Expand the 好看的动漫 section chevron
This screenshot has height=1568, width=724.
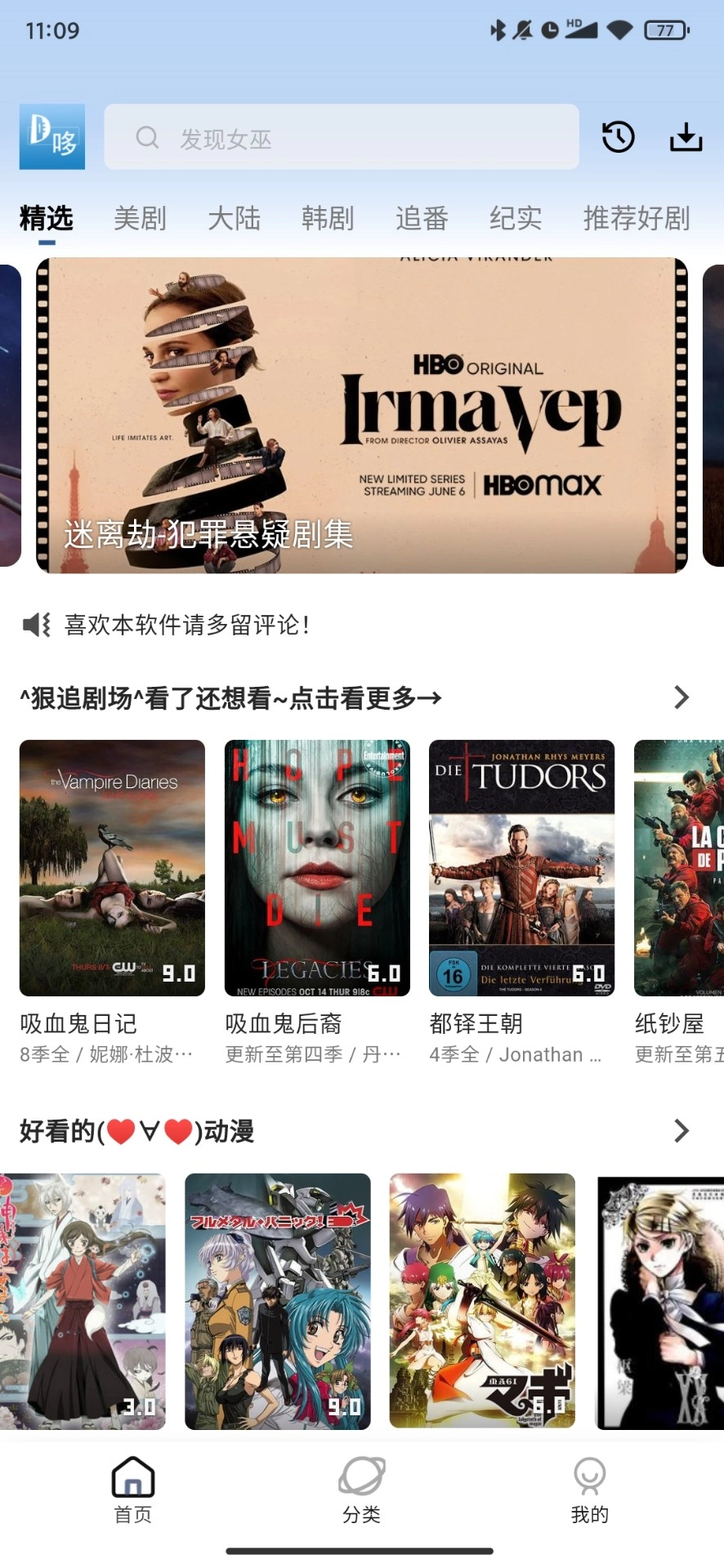(682, 1131)
